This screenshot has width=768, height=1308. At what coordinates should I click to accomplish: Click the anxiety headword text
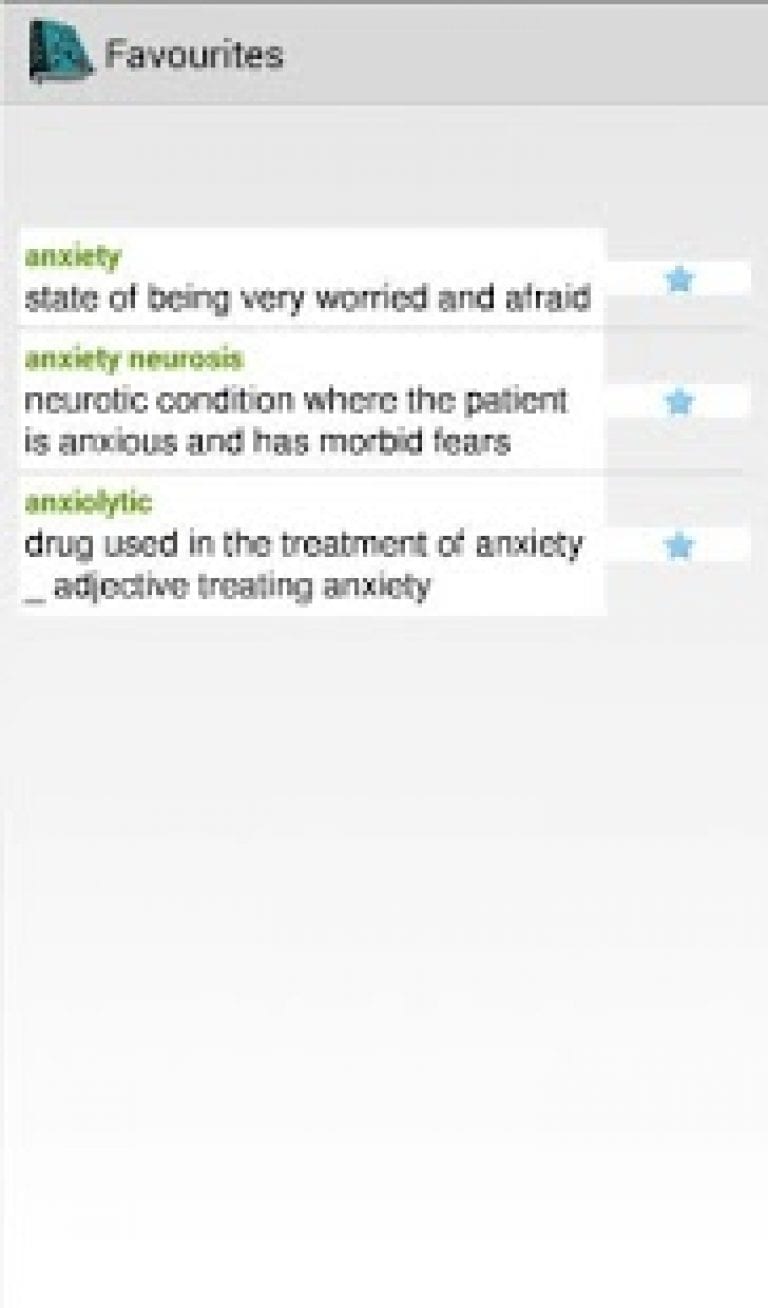coord(72,256)
